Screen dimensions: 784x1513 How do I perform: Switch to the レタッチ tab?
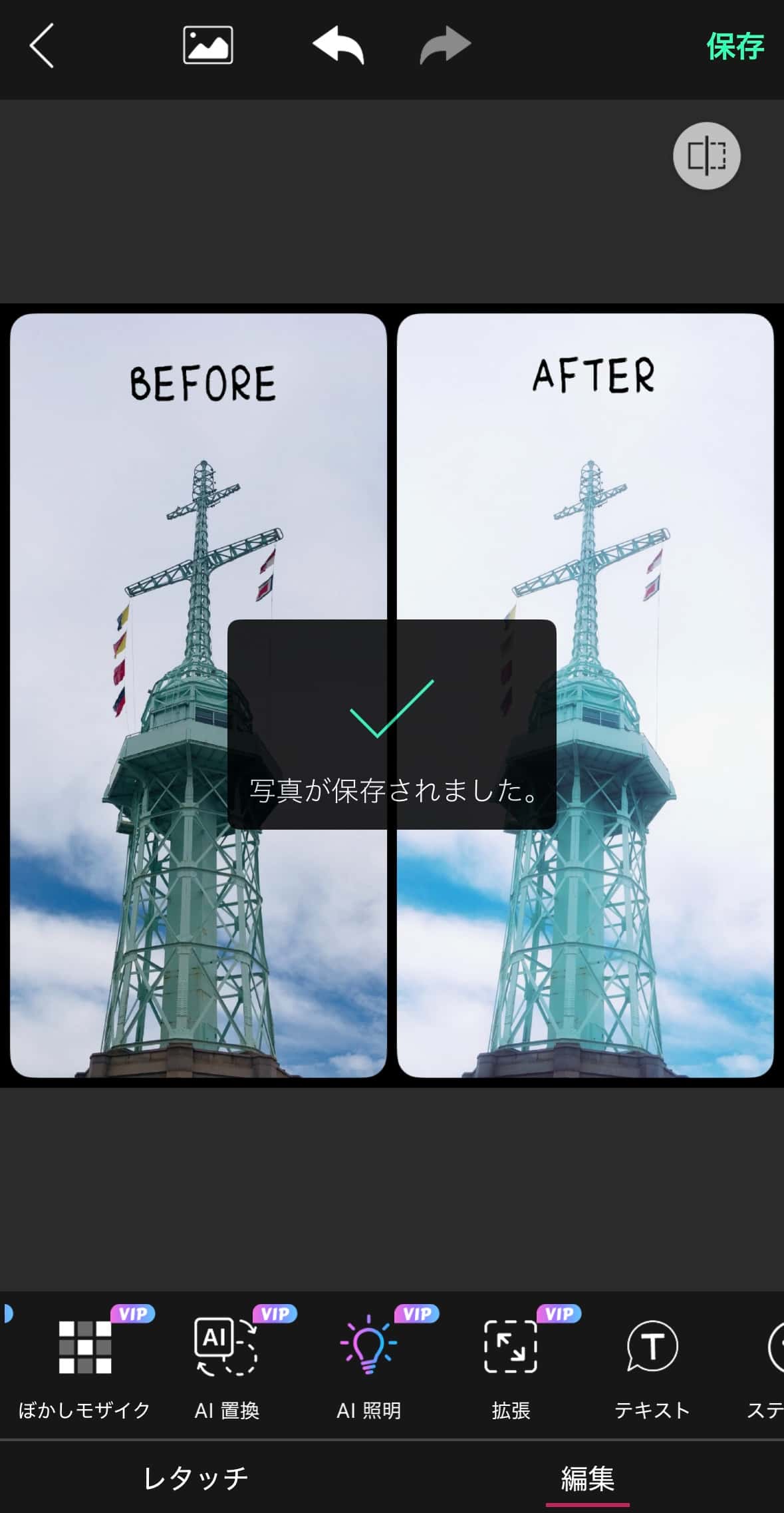pyautogui.click(x=196, y=1478)
